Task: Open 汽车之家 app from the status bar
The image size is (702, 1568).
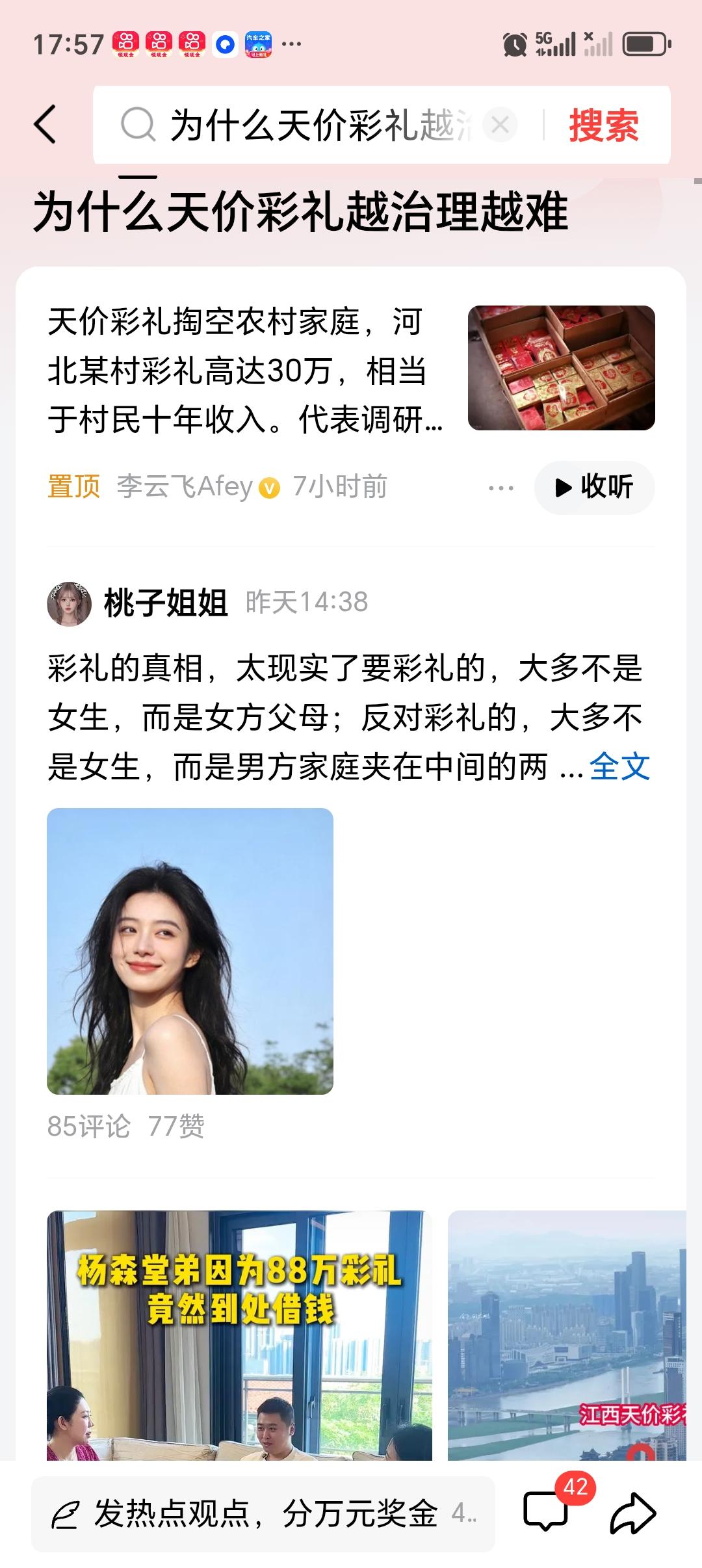Action: pyautogui.click(x=259, y=44)
